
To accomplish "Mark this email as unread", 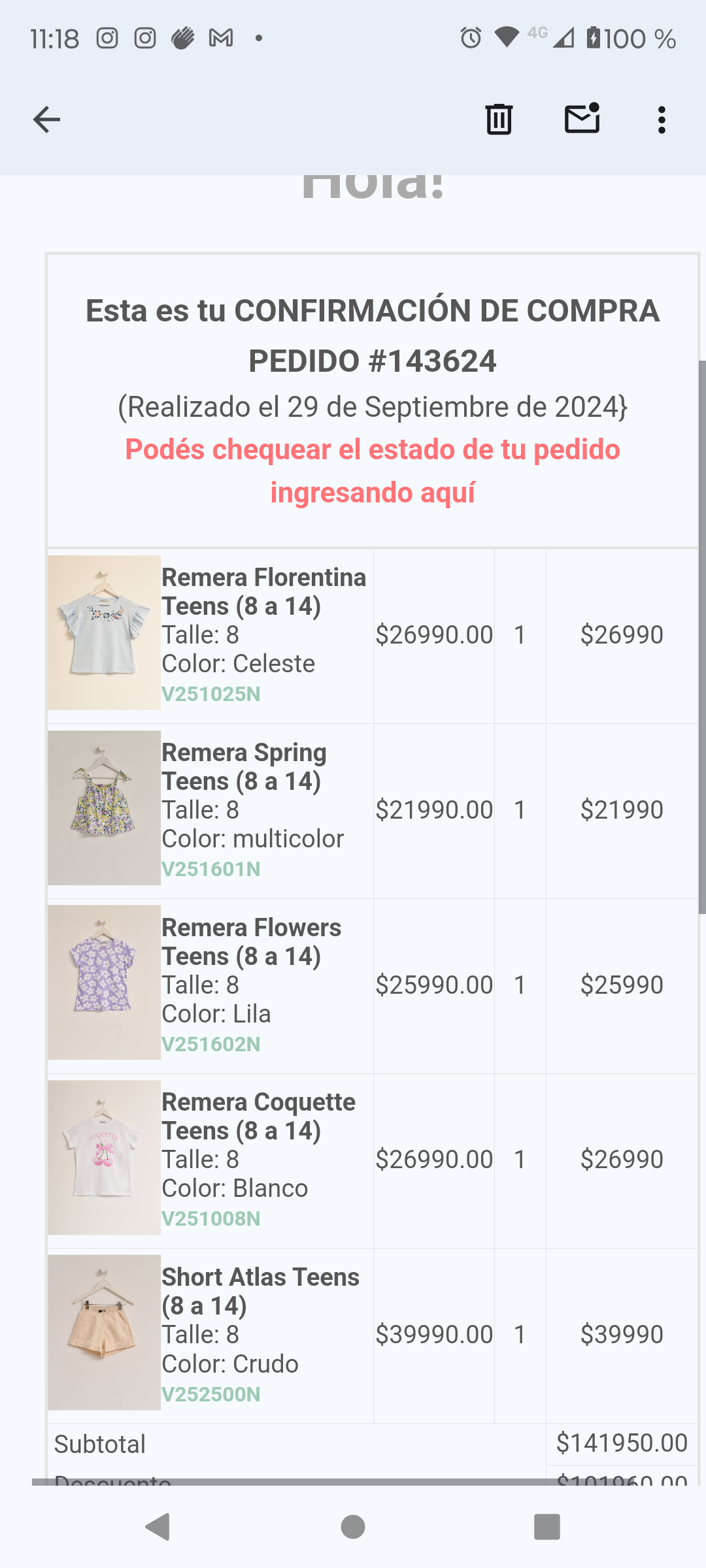I will (x=582, y=119).
